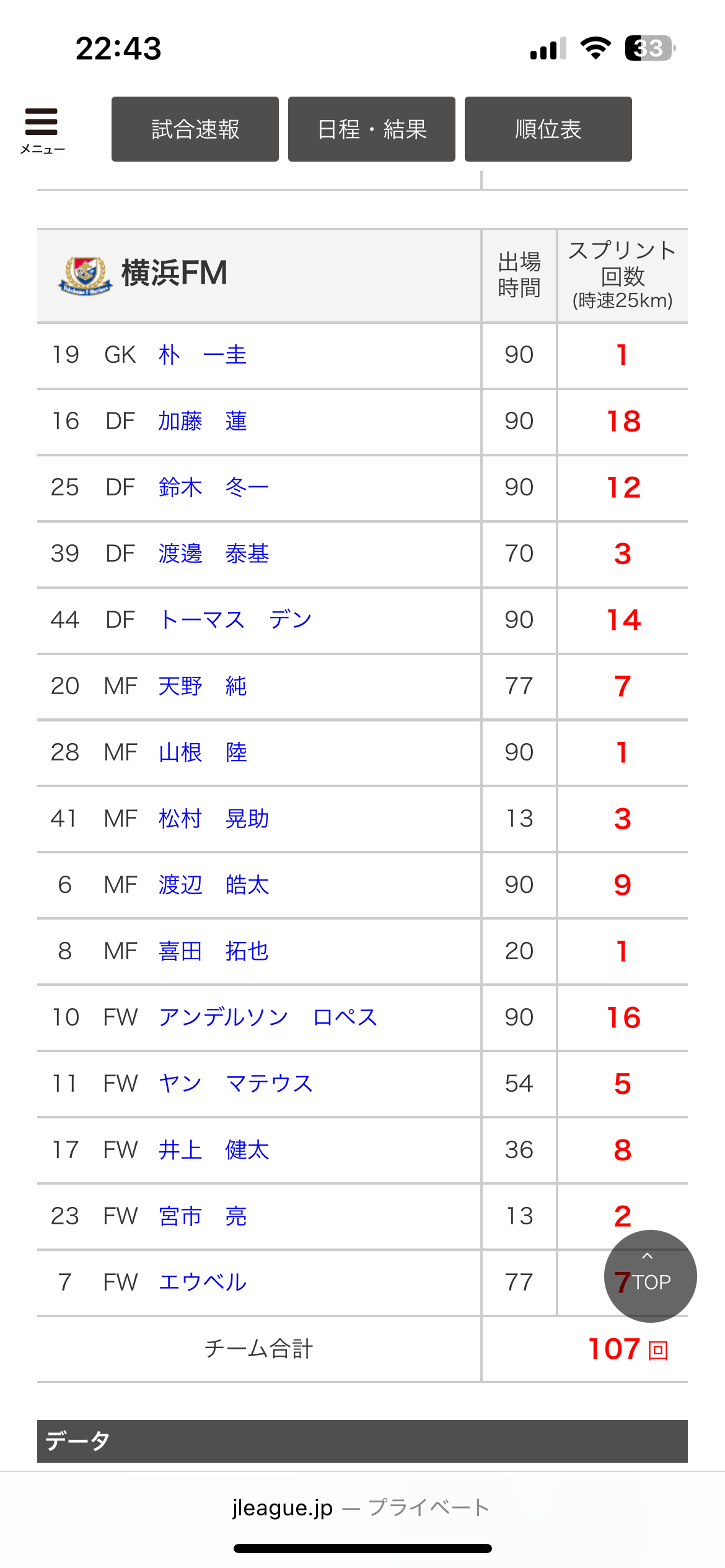Open ヤン マテウス player link
Image resolution: width=725 pixels, height=1568 pixels.
[x=236, y=1084]
